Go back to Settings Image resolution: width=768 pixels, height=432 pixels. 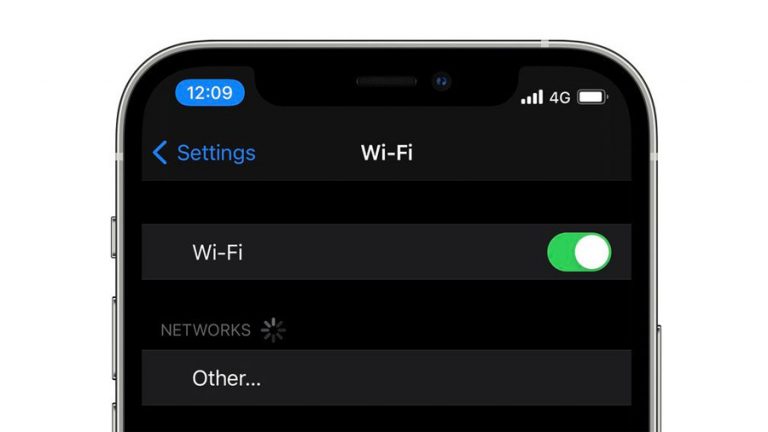[x=204, y=153]
